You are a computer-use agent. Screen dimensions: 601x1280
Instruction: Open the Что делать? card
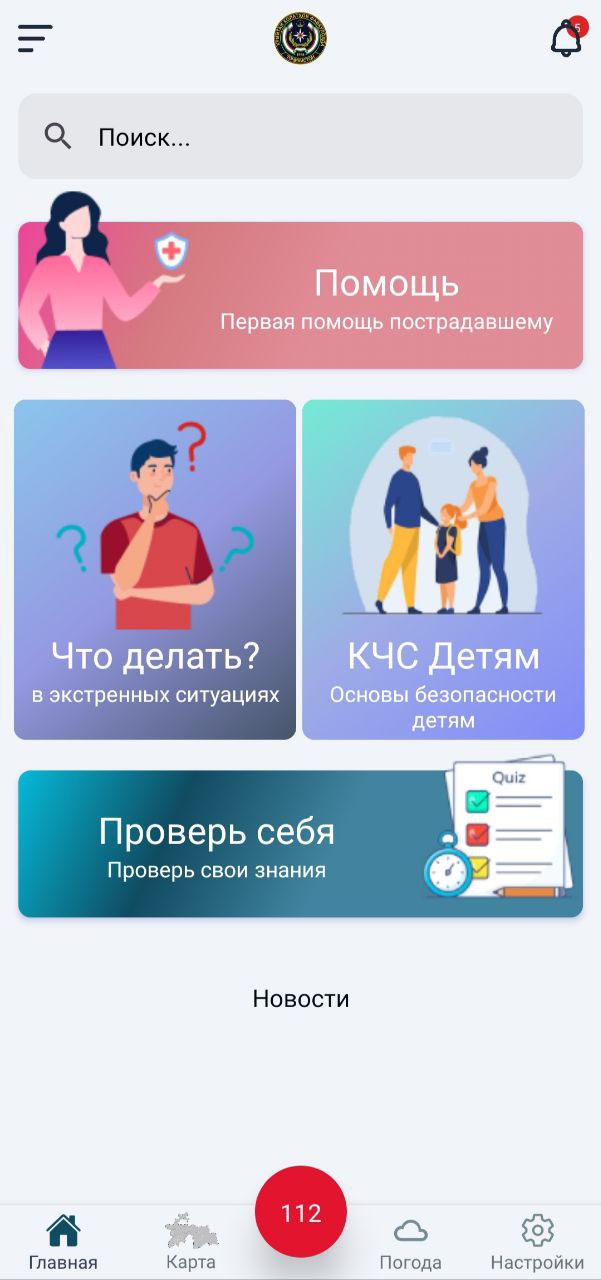(155, 570)
